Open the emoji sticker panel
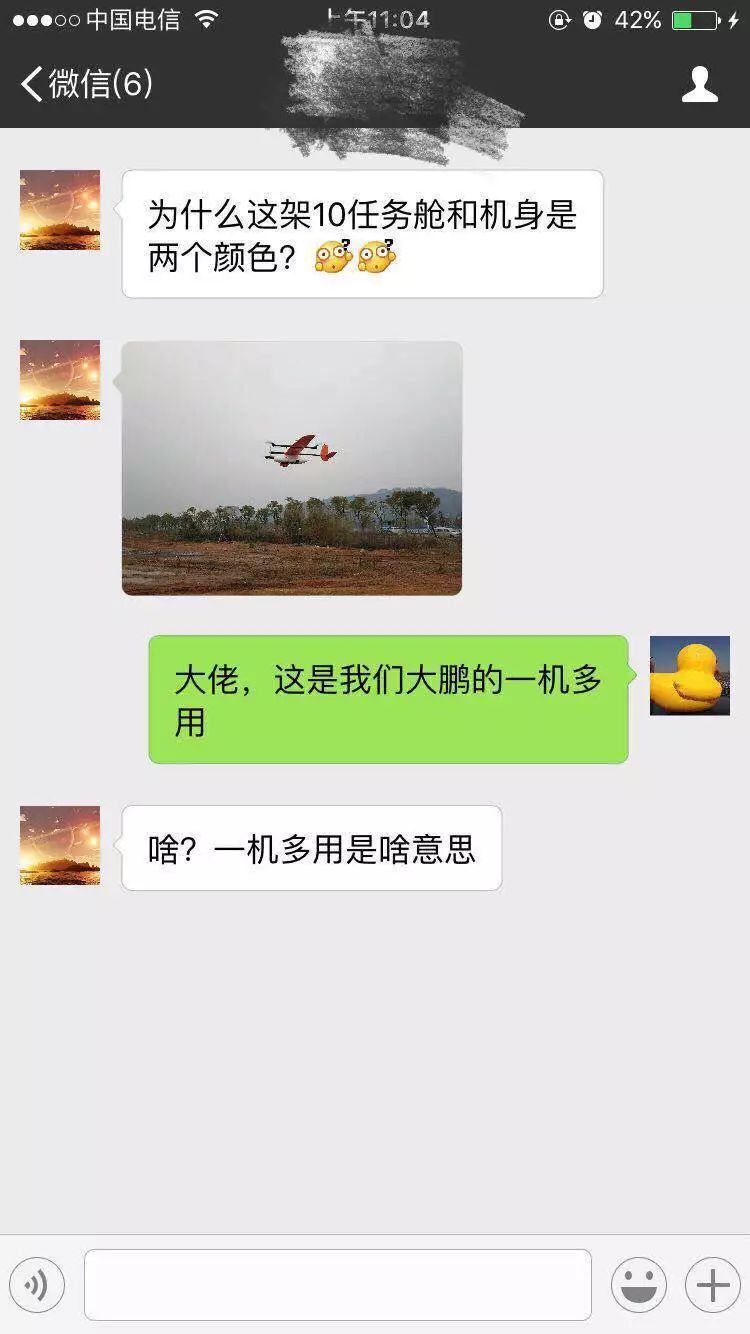Viewport: 750px width, 1334px height. pos(638,1285)
